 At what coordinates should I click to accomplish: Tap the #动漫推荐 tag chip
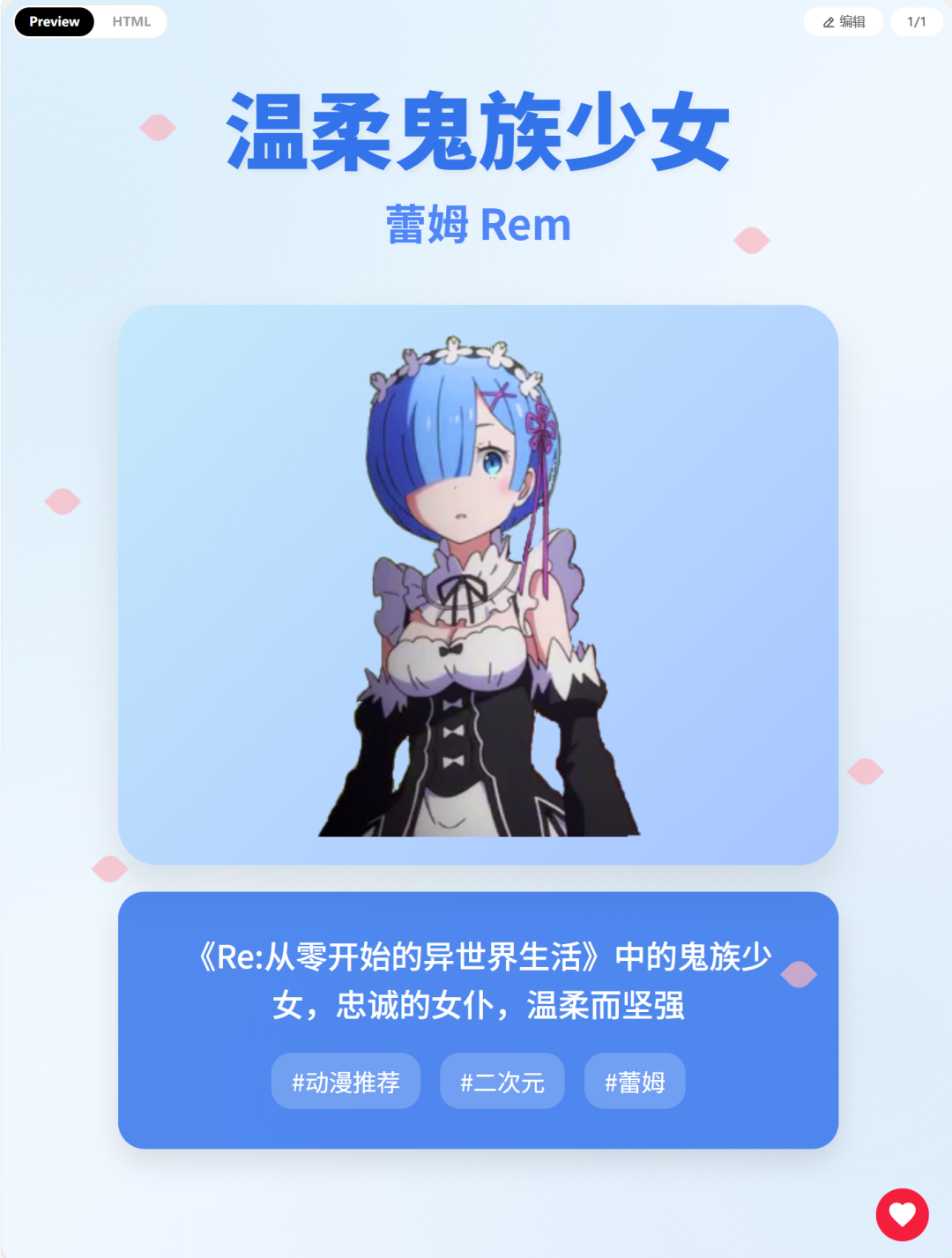point(346,1082)
